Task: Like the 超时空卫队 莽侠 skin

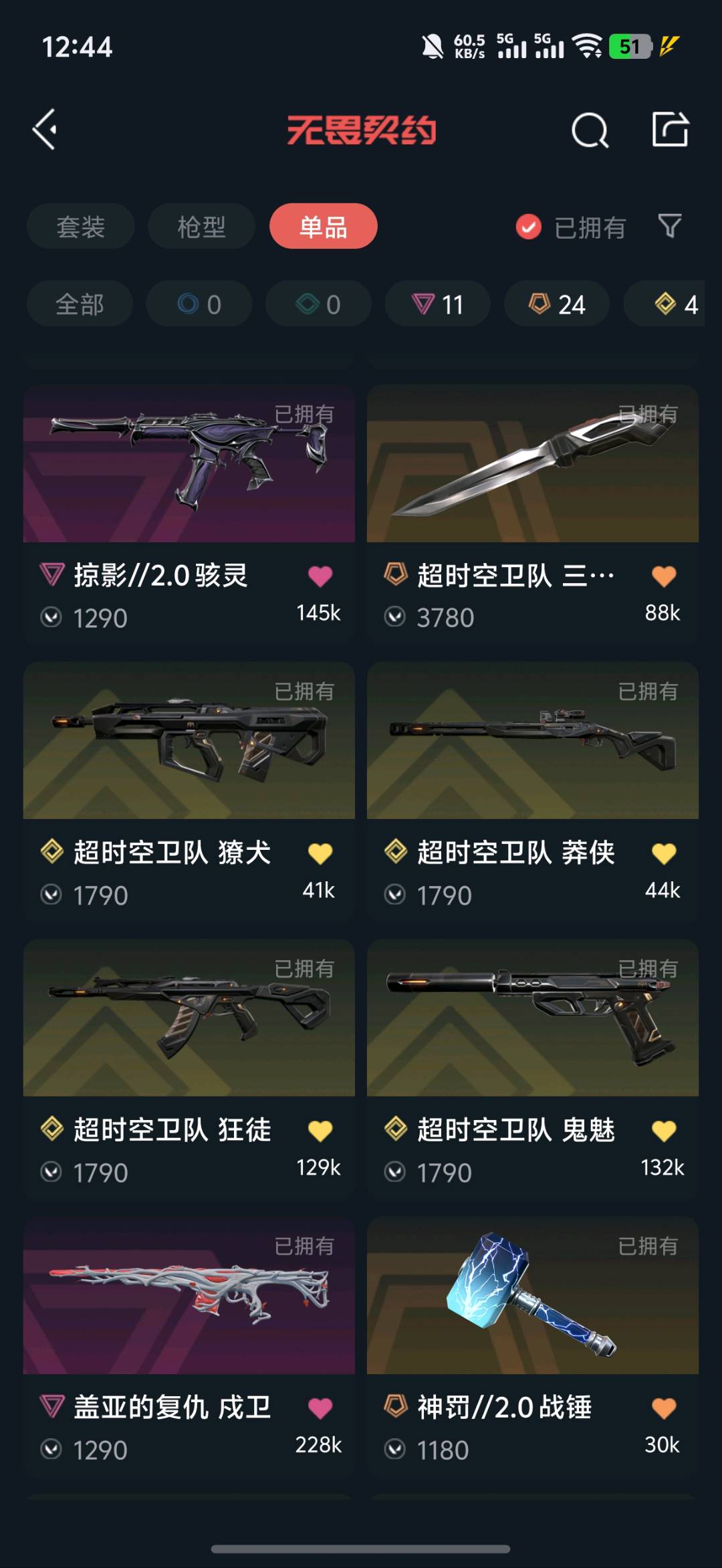Action: pyautogui.click(x=663, y=853)
